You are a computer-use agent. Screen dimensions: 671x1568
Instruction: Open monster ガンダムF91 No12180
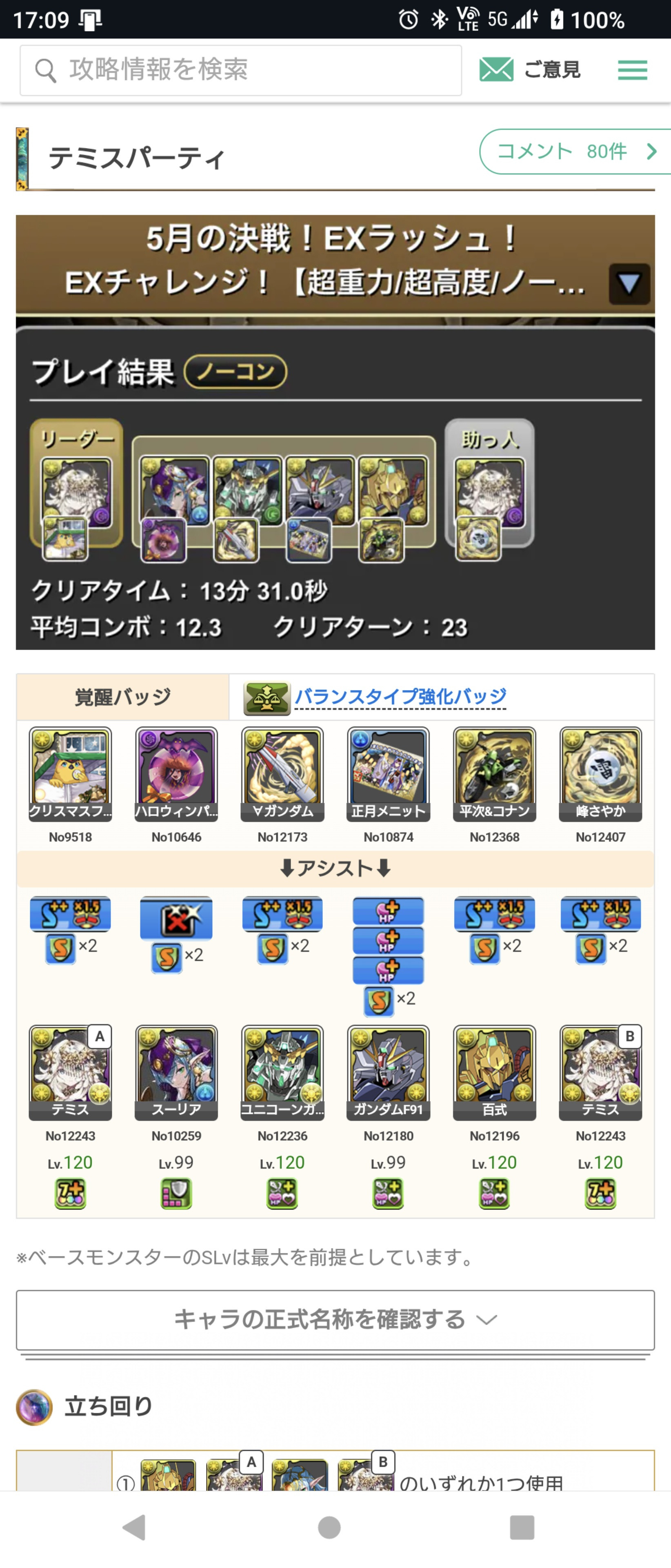[388, 1072]
